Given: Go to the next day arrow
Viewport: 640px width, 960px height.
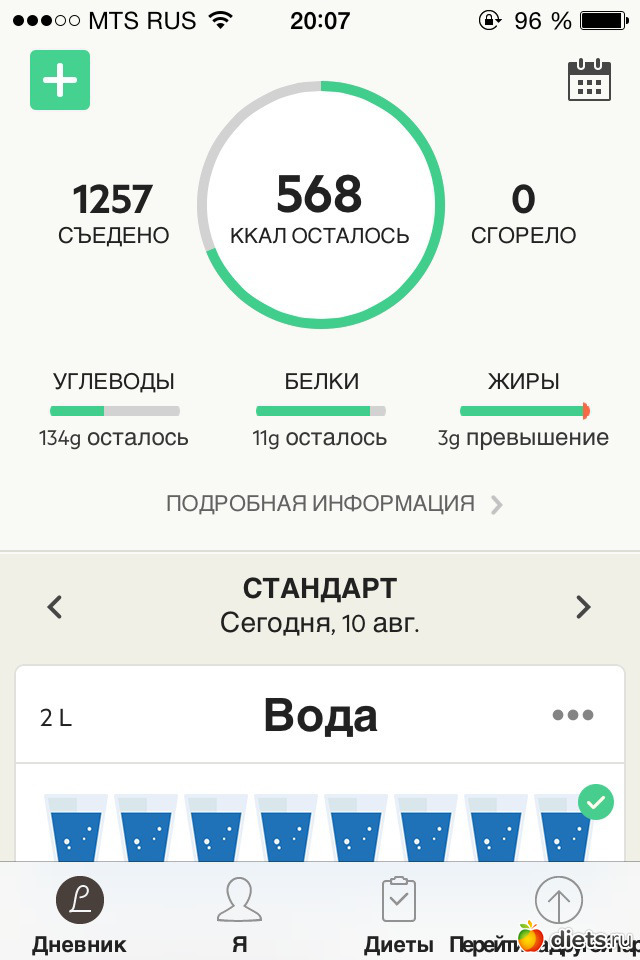Looking at the screenshot, I should pyautogui.click(x=583, y=606).
